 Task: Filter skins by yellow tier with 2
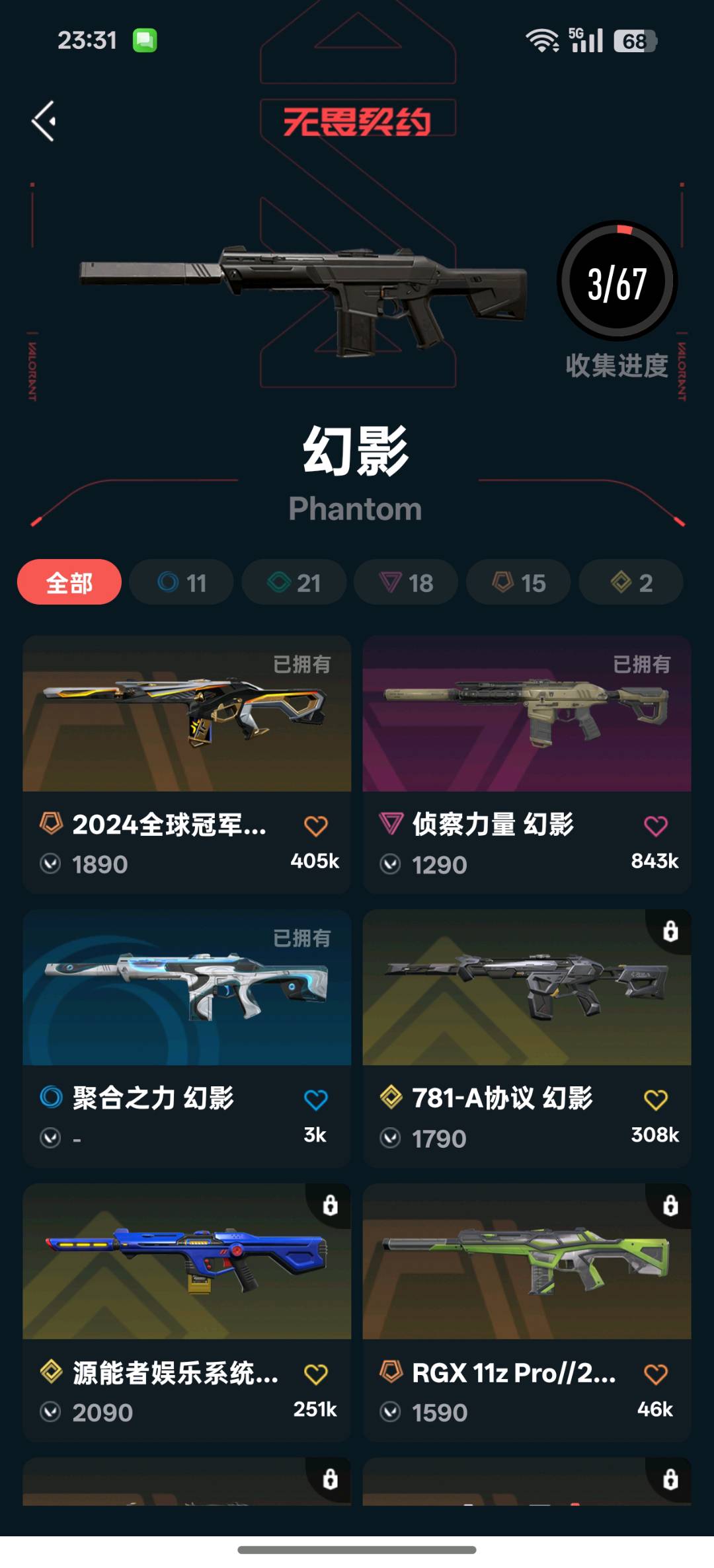[631, 582]
